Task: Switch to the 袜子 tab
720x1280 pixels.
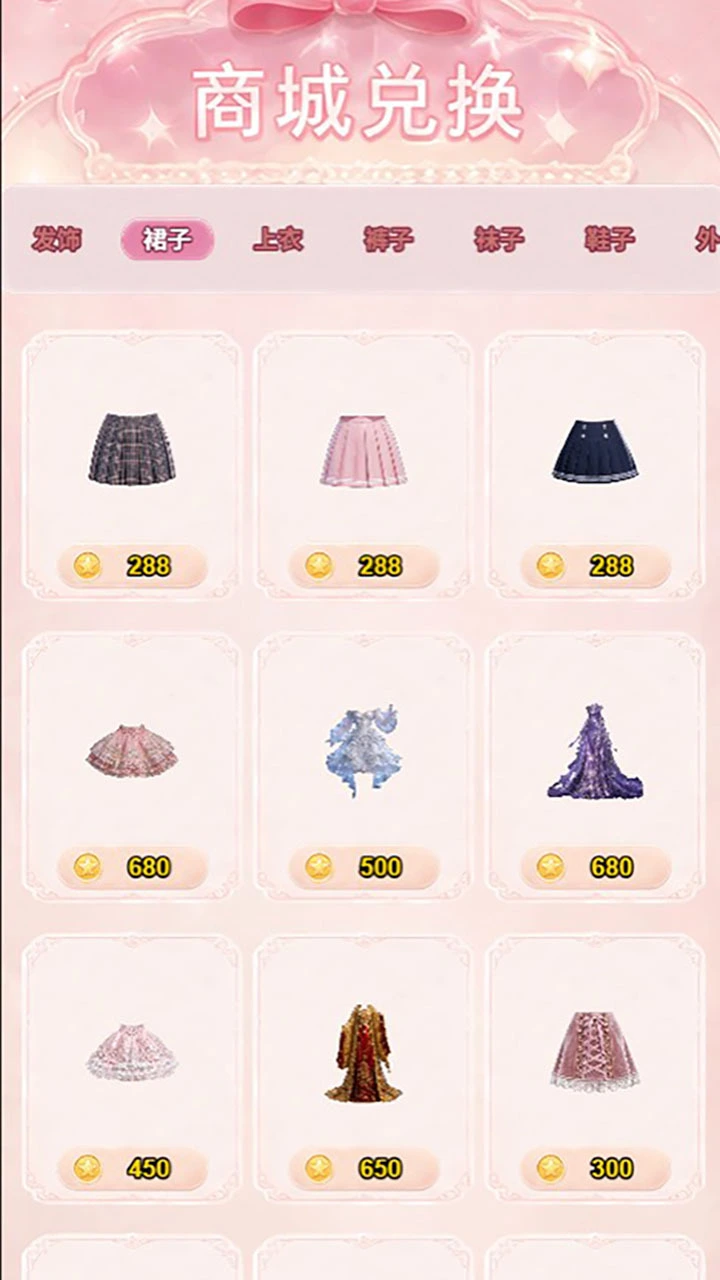Action: (x=498, y=240)
